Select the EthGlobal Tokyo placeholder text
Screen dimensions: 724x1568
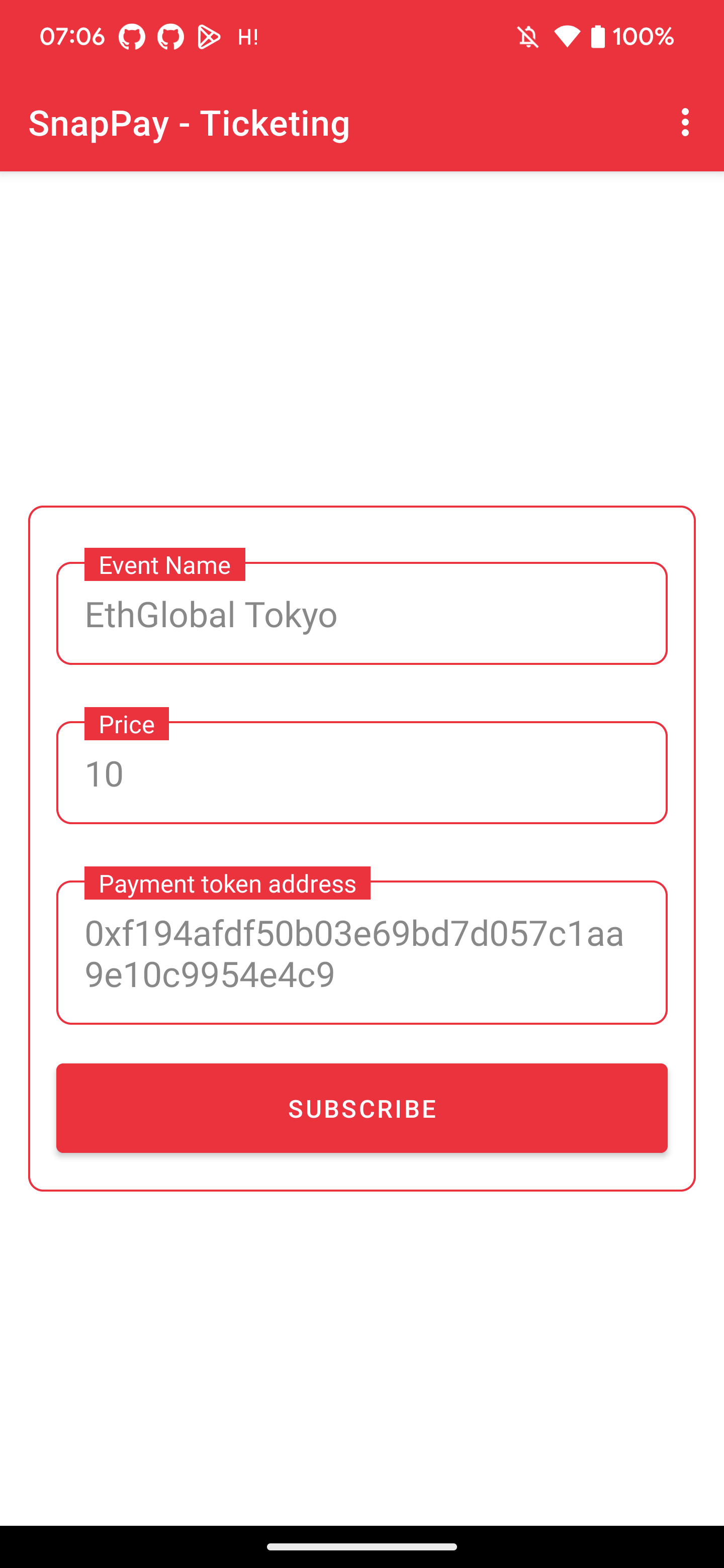211,615
